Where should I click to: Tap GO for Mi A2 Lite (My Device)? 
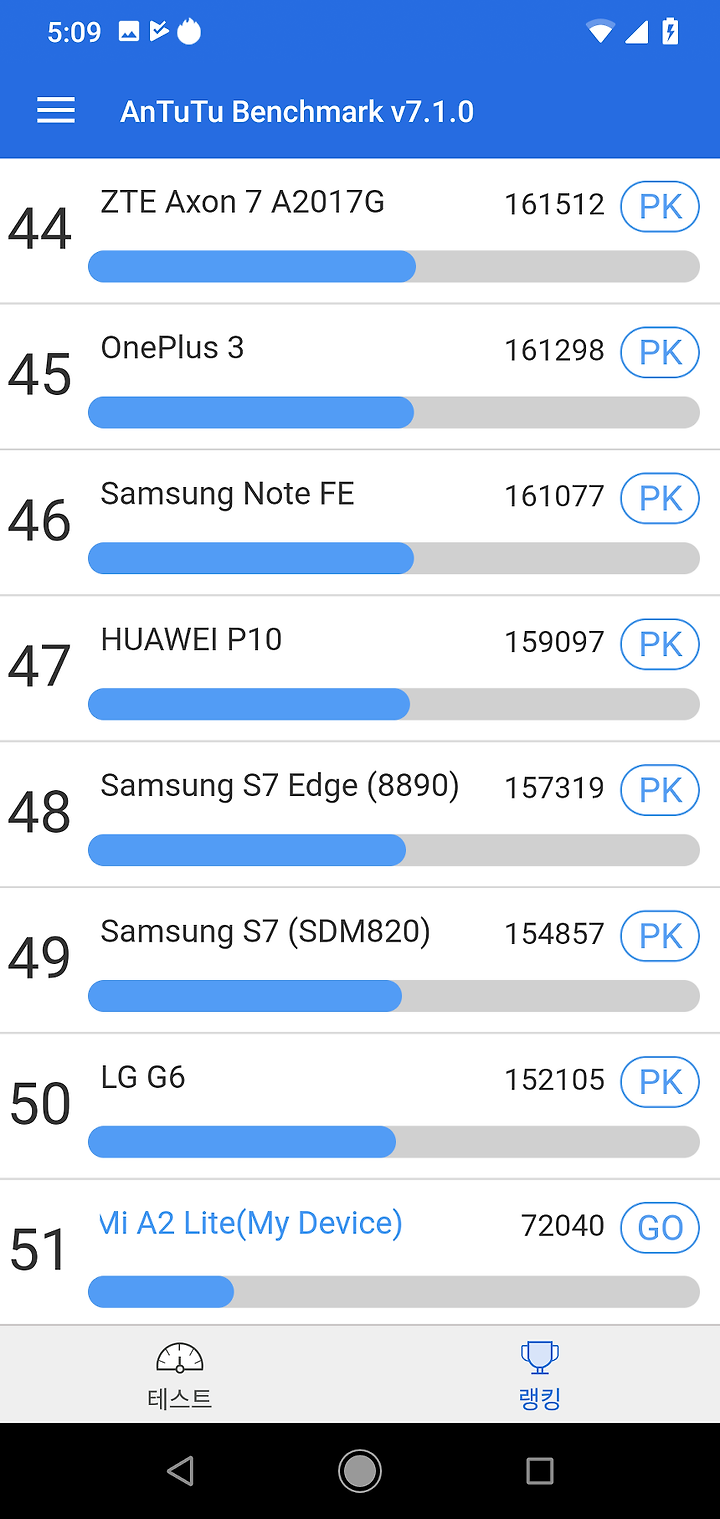coord(660,1228)
